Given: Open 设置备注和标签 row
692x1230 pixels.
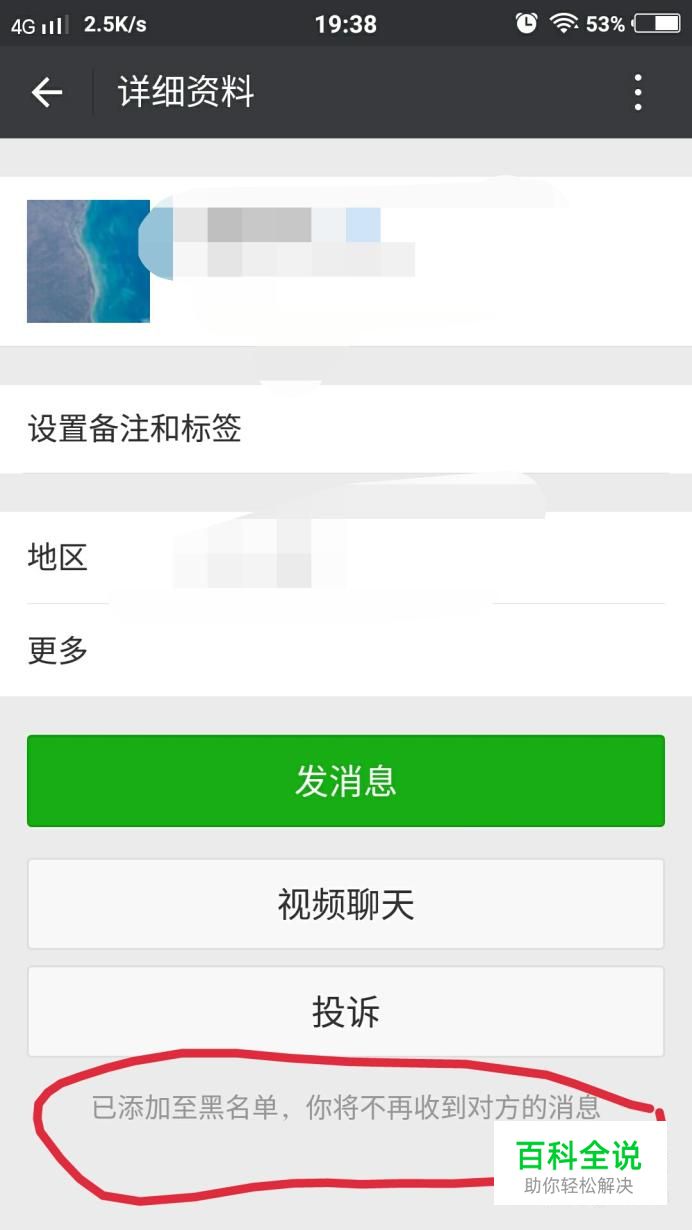Looking at the screenshot, I should pyautogui.click(x=346, y=429).
